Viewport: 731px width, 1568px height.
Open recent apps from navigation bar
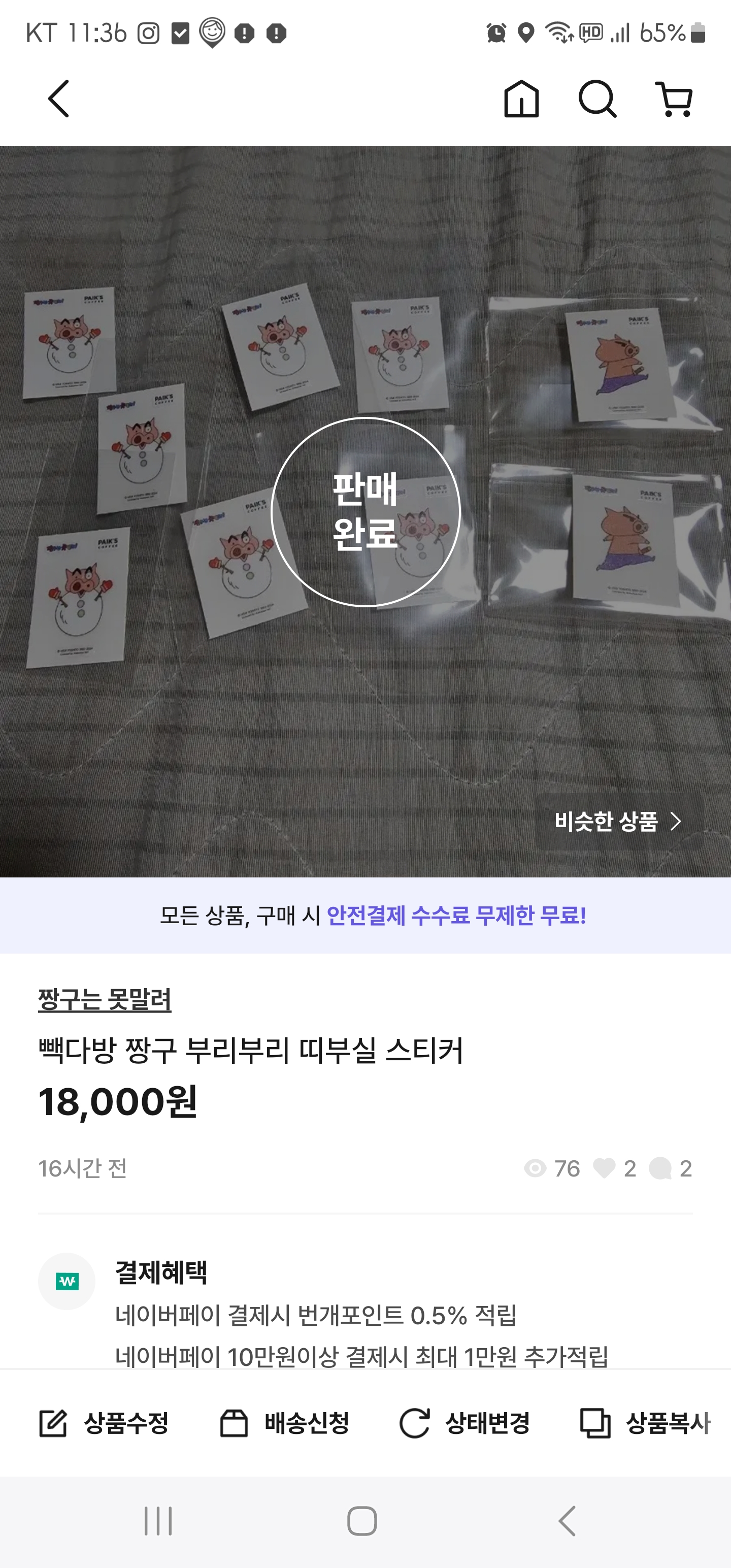tap(158, 1521)
